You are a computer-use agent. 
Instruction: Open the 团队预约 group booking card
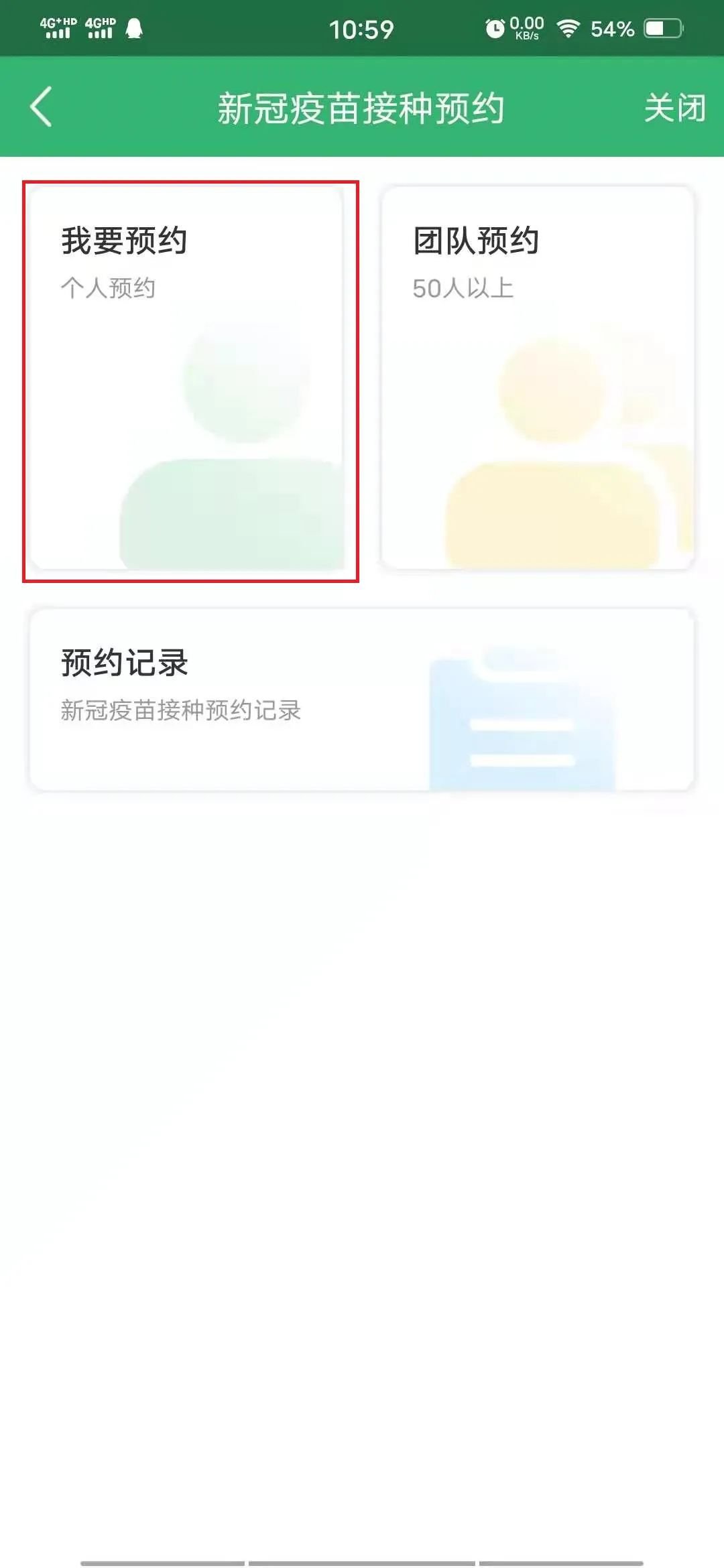point(537,379)
